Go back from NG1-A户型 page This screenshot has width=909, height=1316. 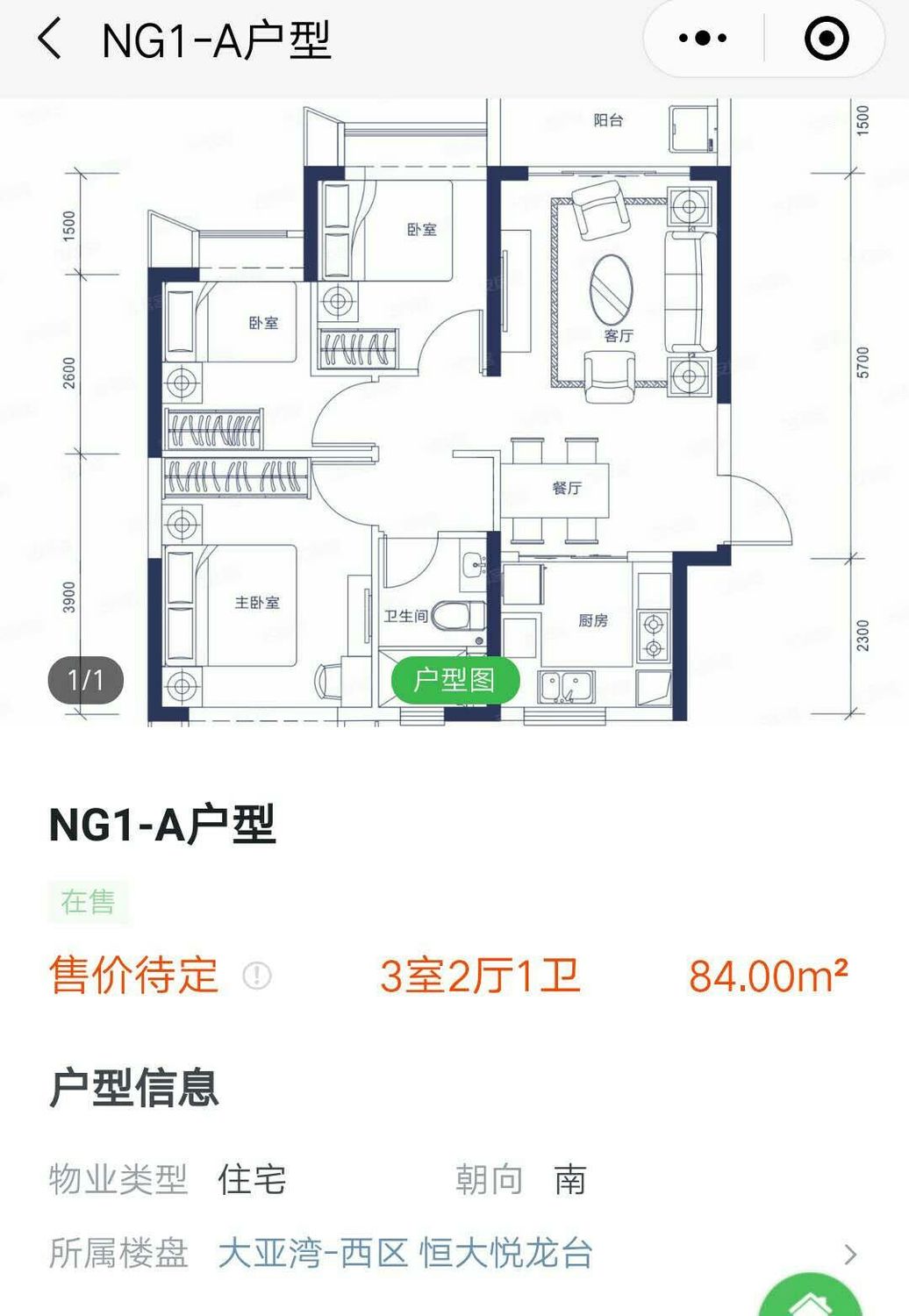coord(51,39)
